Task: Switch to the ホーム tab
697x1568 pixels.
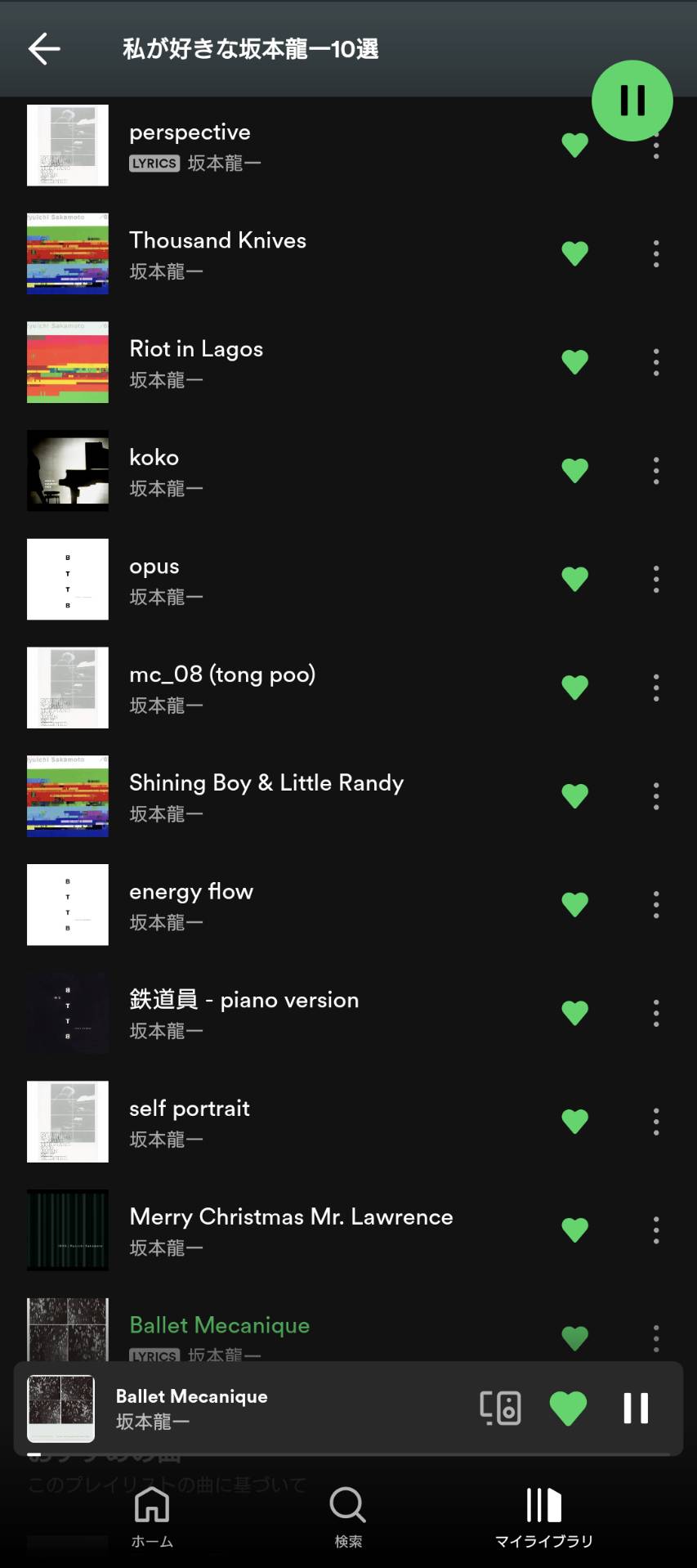Action: [x=152, y=1516]
